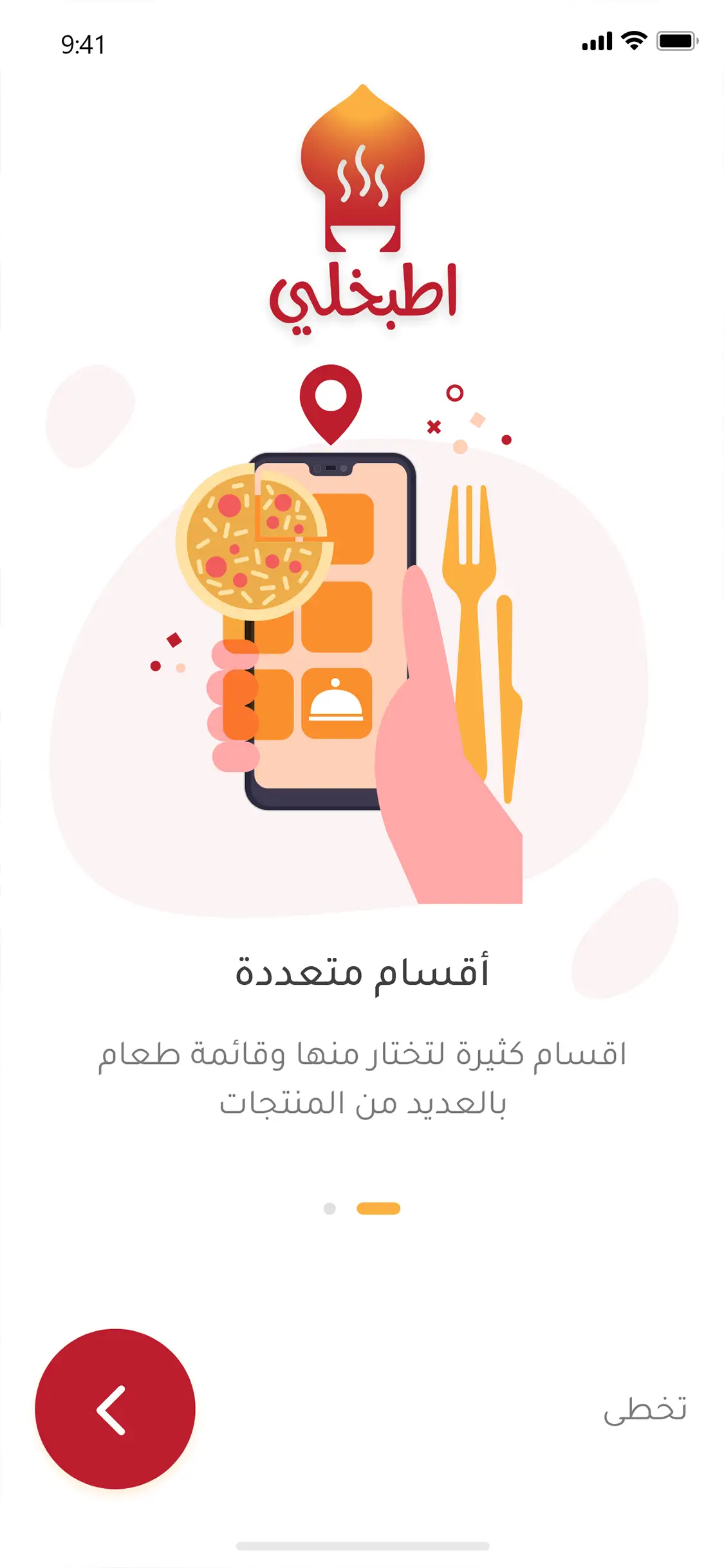
Task: Tap the red arrow button to continue
Action: (x=115, y=1409)
